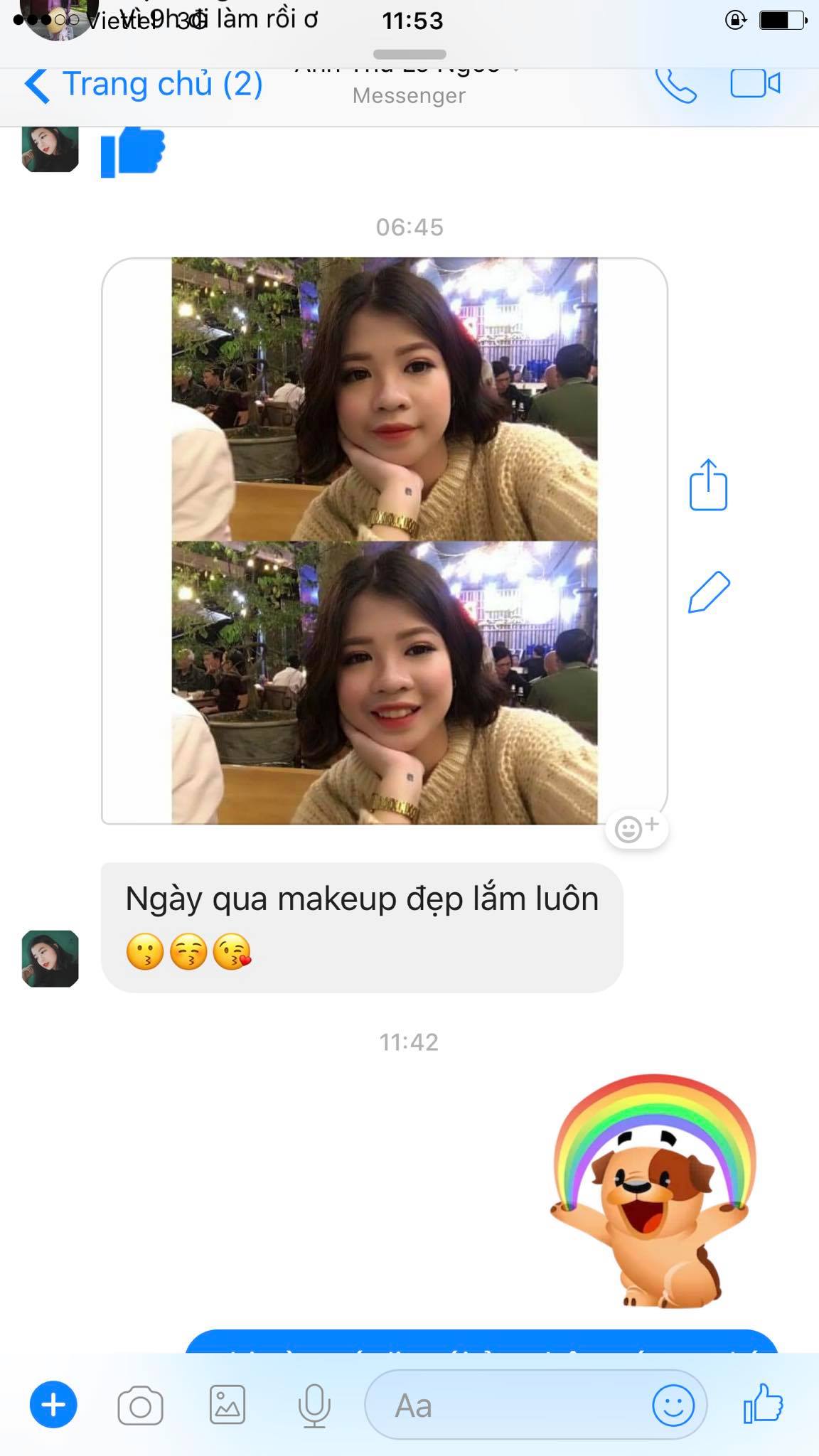Open the emoji and sticker picker
Image resolution: width=819 pixels, height=1456 pixels.
[673, 1405]
